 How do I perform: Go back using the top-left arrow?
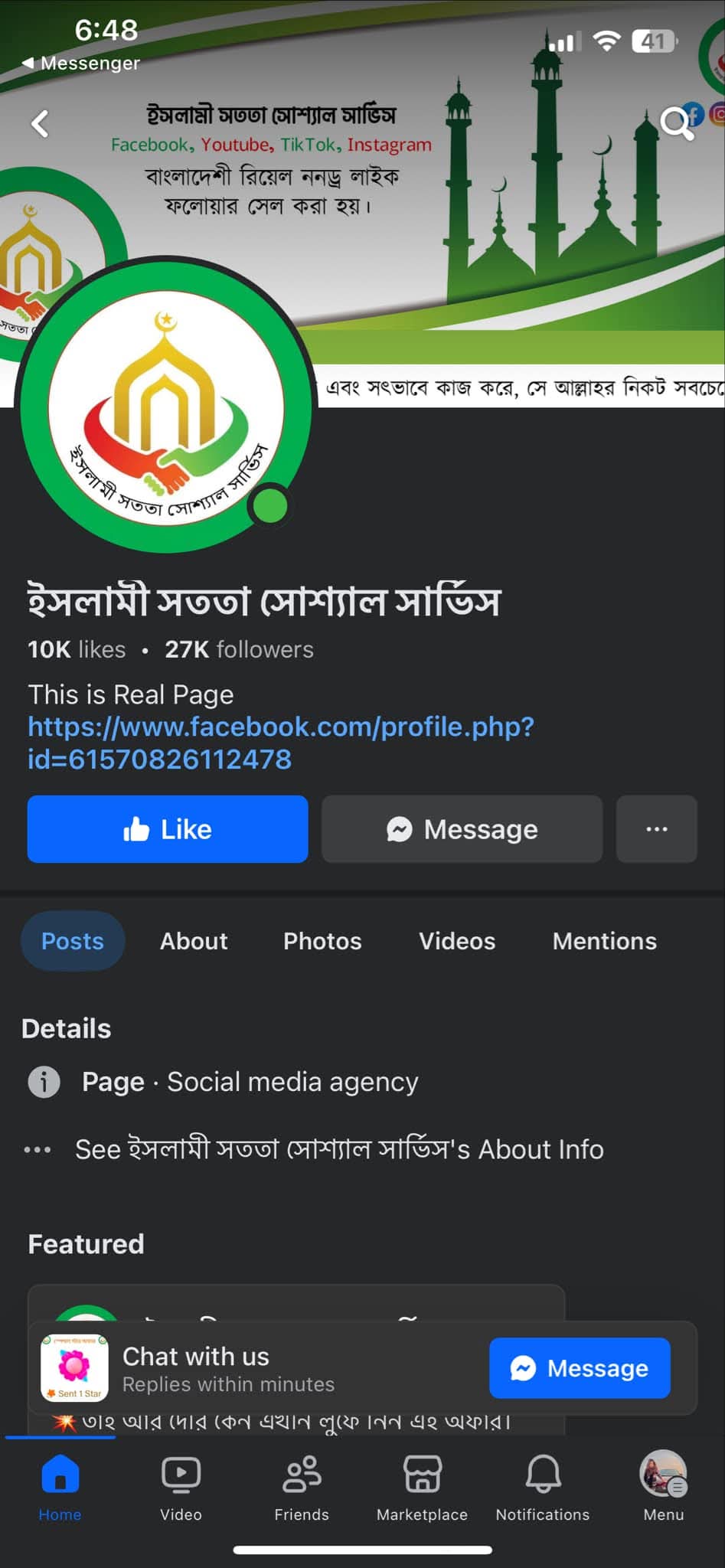pos(40,123)
